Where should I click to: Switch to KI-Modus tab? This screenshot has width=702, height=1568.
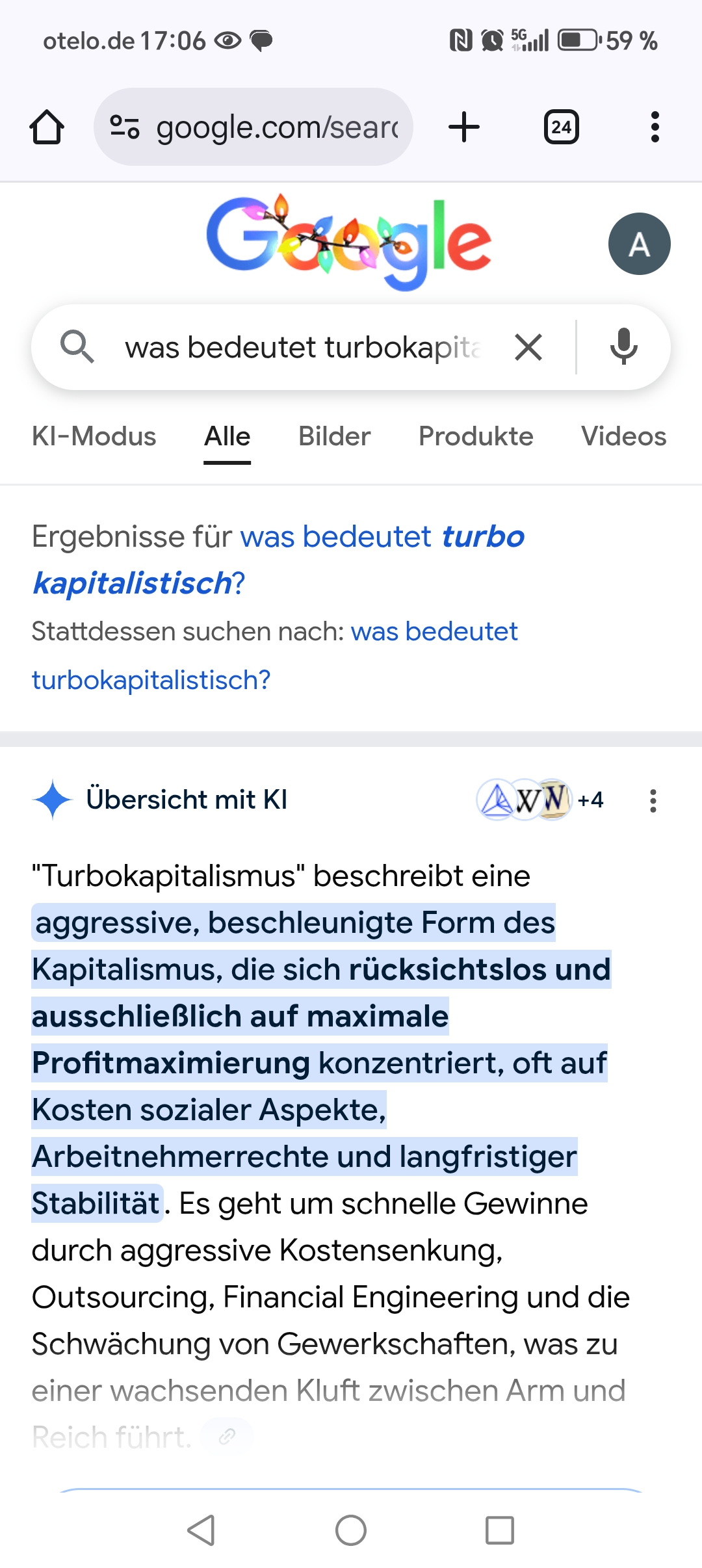[94, 436]
